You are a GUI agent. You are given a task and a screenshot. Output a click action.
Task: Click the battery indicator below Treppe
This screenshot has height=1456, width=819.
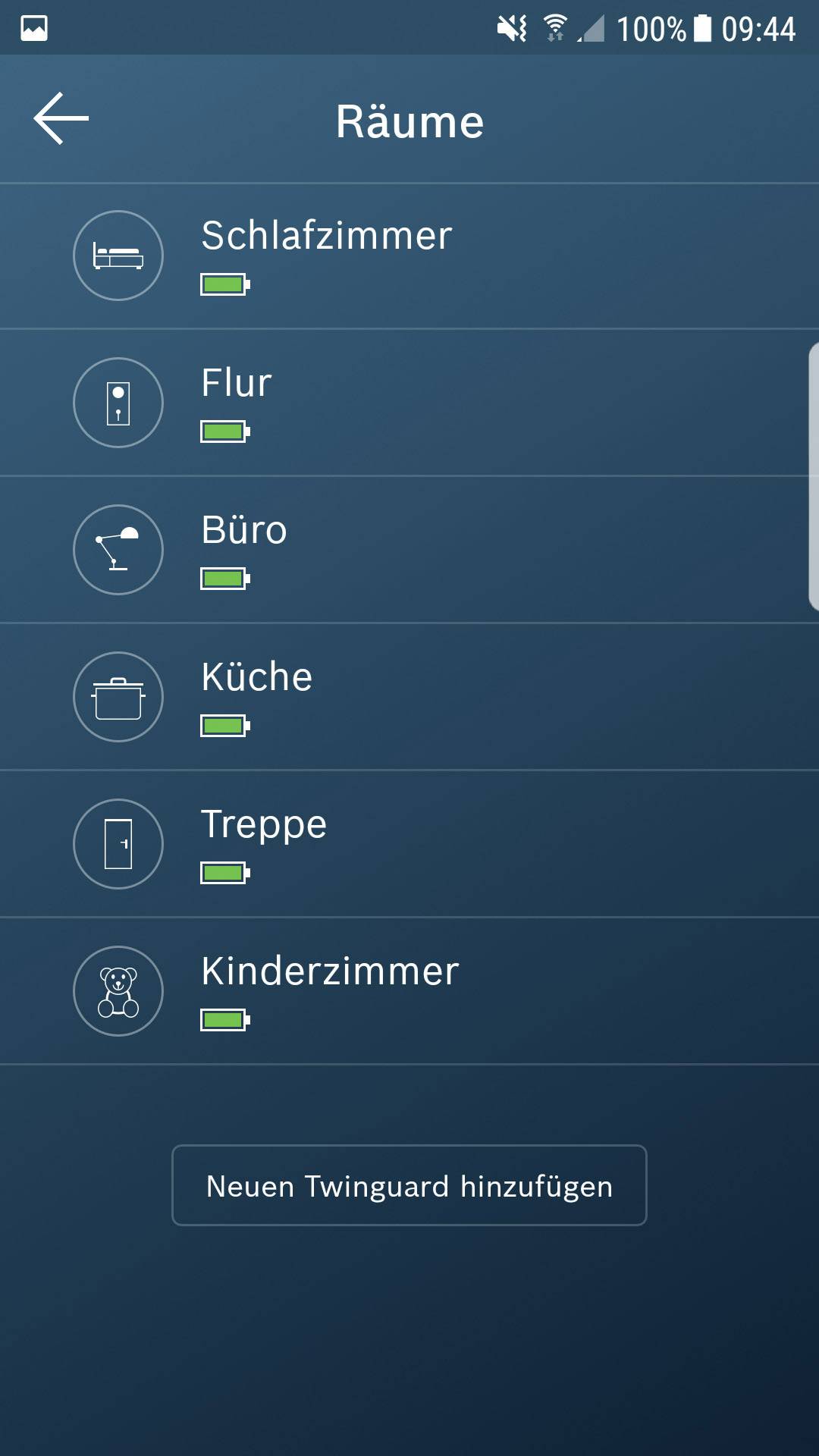click(x=224, y=874)
